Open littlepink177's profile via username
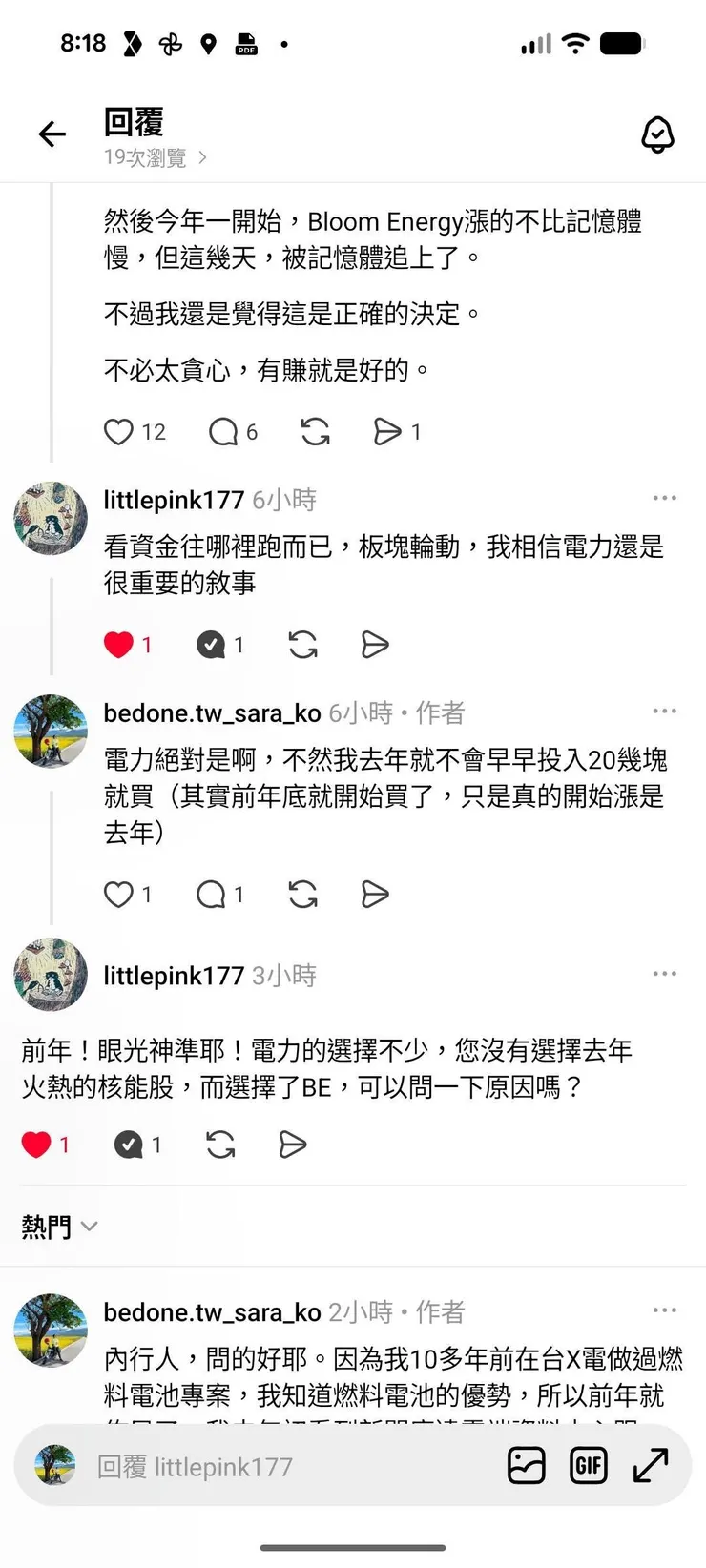706x1568 pixels. click(174, 499)
